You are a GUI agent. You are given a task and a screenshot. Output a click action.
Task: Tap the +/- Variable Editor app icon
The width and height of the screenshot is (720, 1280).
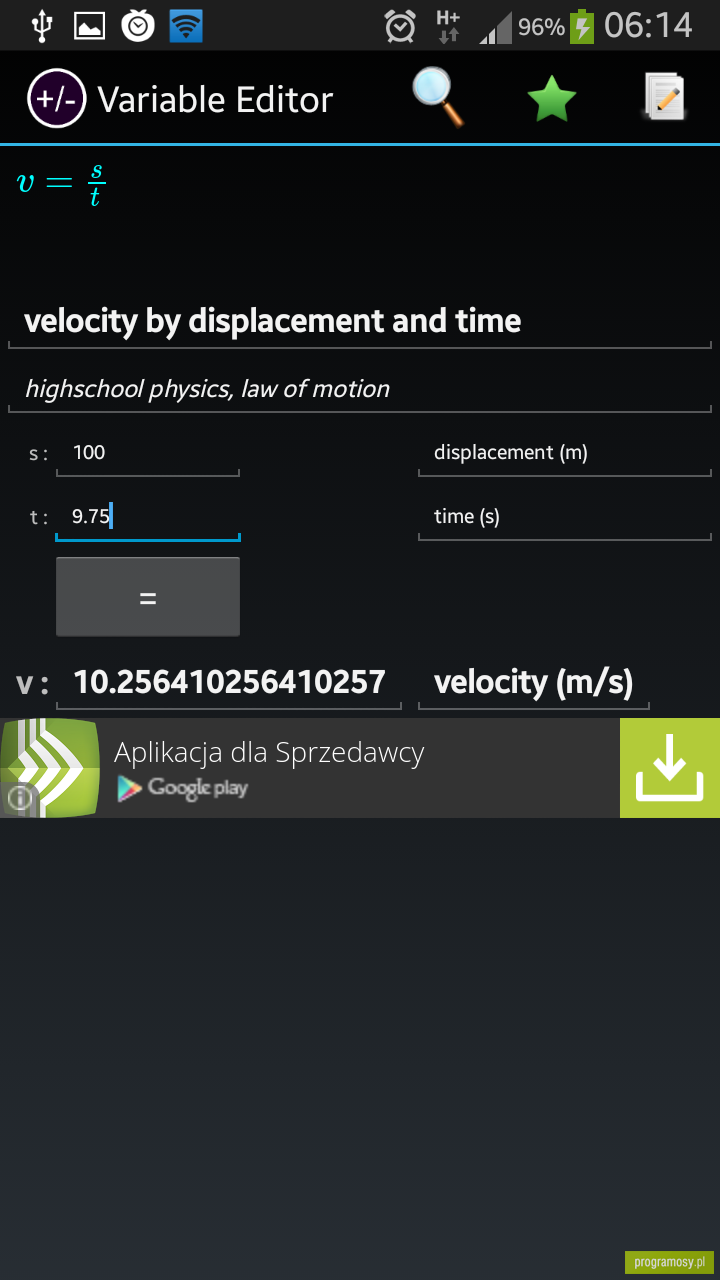pyautogui.click(x=57, y=99)
